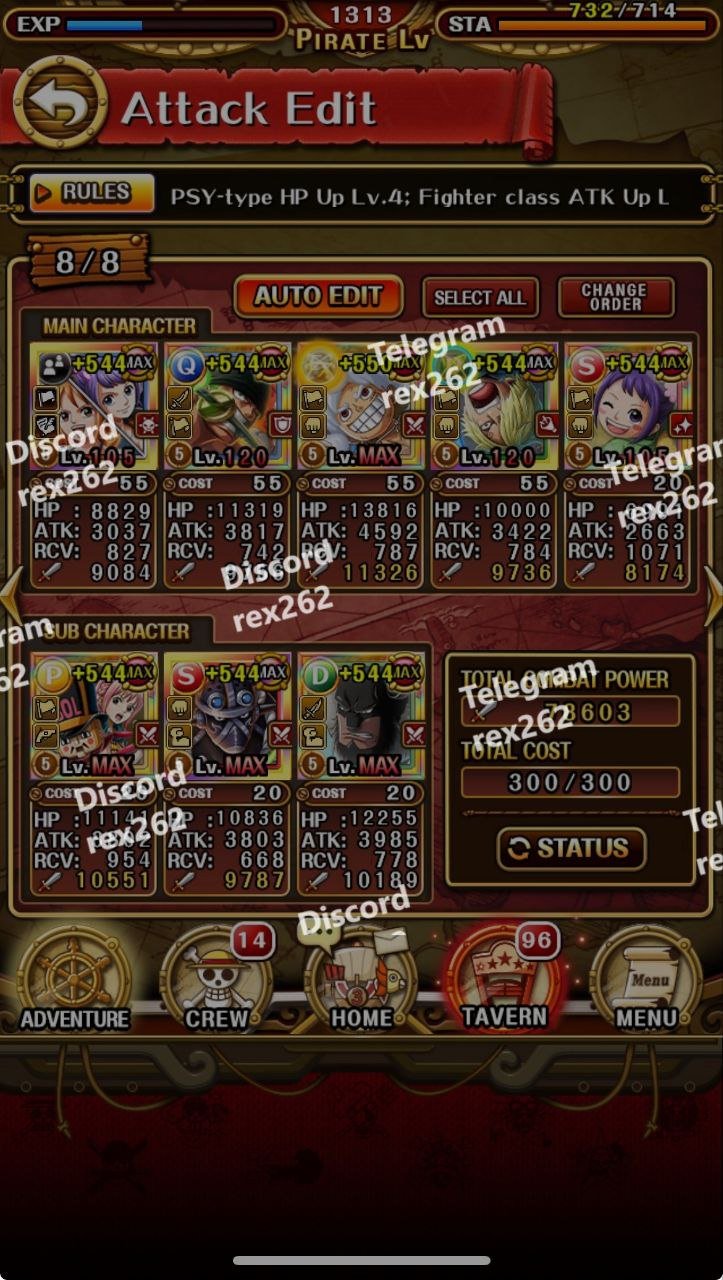723x1280 pixels.
Task: Select main character with 8829 HP
Action: point(94,407)
